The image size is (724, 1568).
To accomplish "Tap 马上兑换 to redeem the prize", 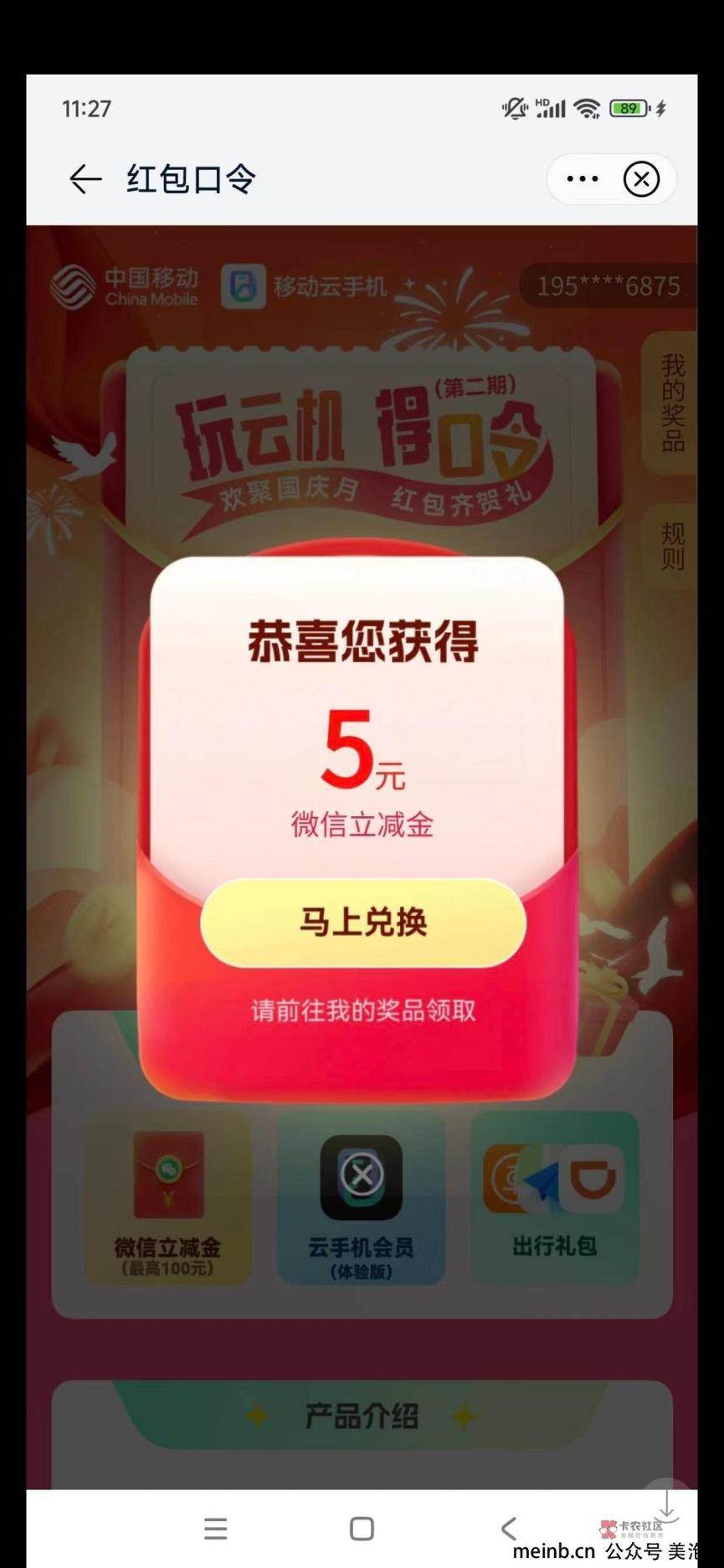I will (x=362, y=923).
